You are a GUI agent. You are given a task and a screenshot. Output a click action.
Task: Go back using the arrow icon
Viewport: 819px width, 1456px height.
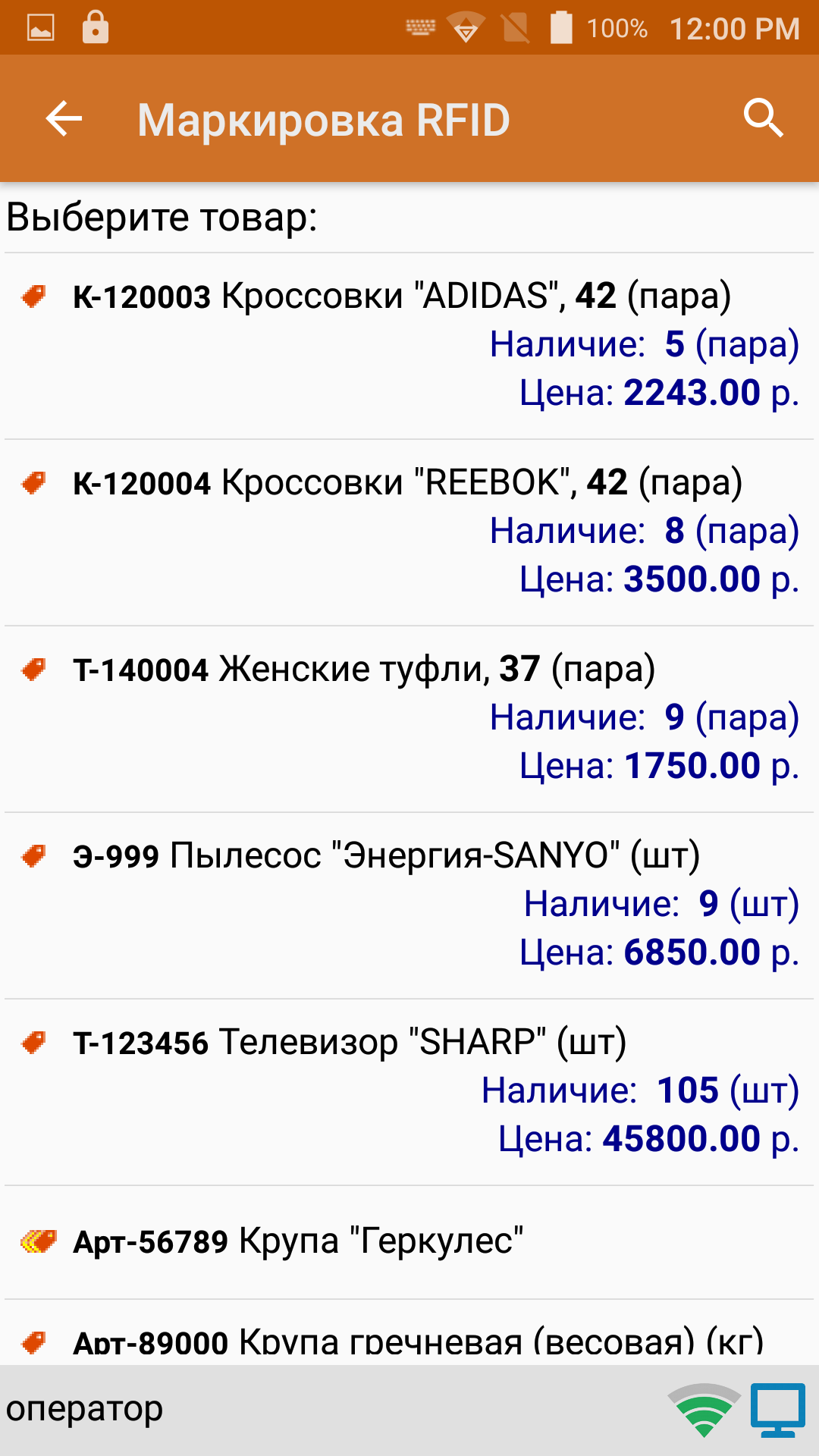click(64, 119)
